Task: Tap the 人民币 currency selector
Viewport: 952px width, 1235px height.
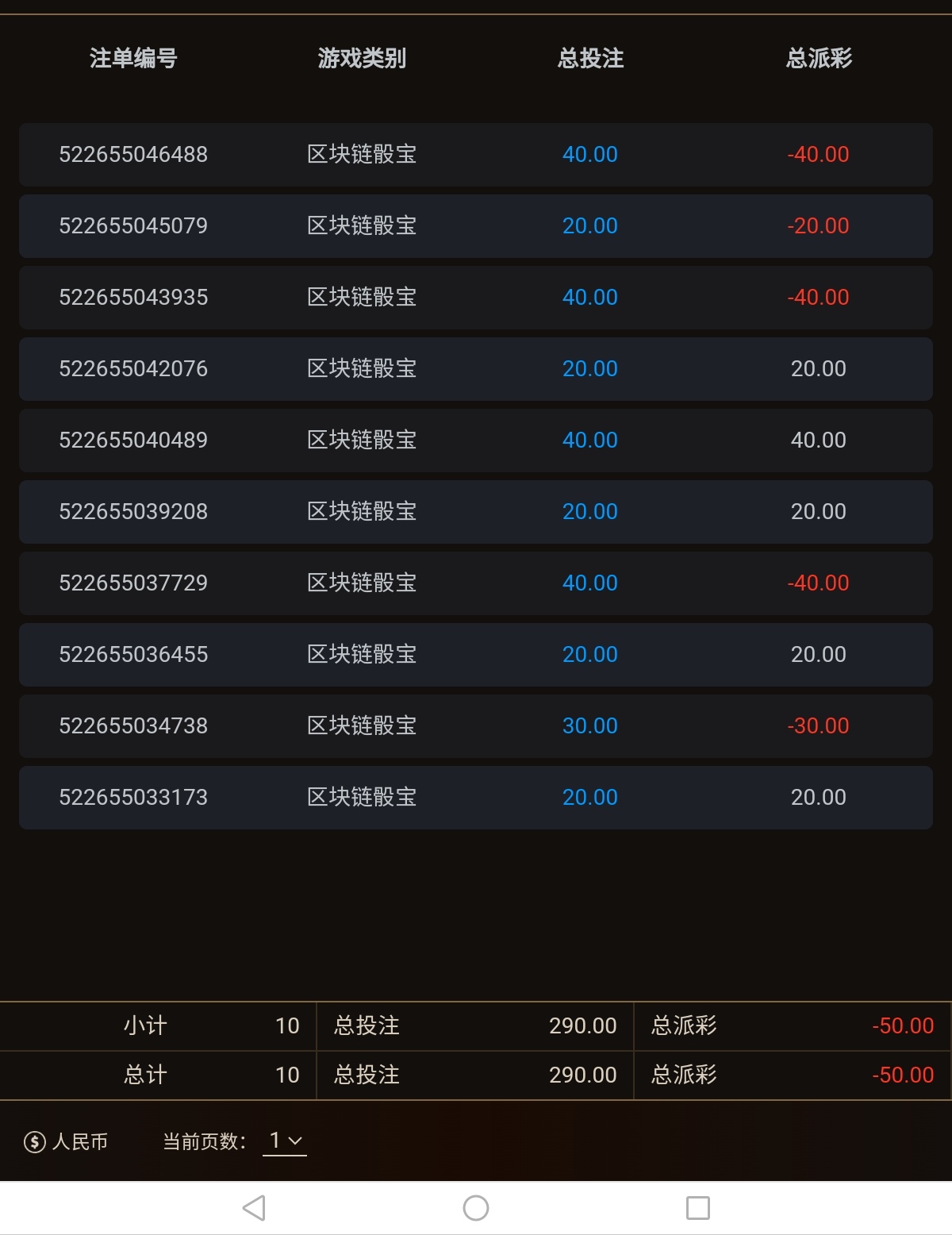Action: (x=66, y=1141)
